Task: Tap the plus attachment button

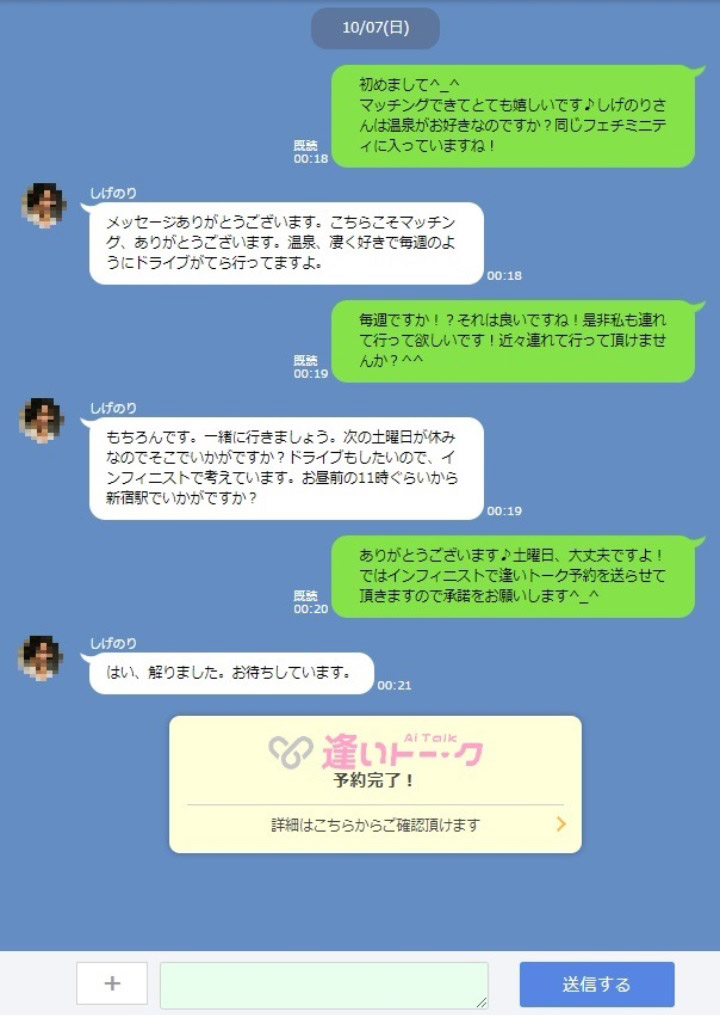Action: [112, 984]
